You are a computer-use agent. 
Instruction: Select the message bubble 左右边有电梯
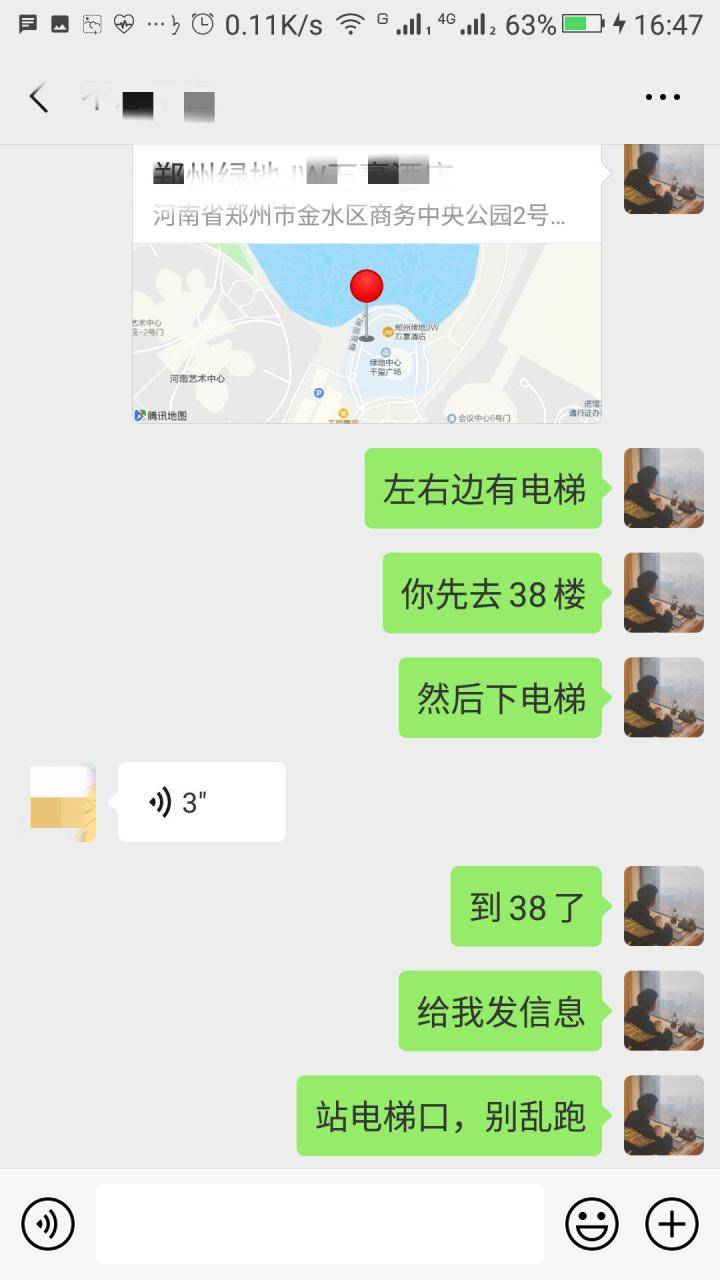pyautogui.click(x=483, y=489)
